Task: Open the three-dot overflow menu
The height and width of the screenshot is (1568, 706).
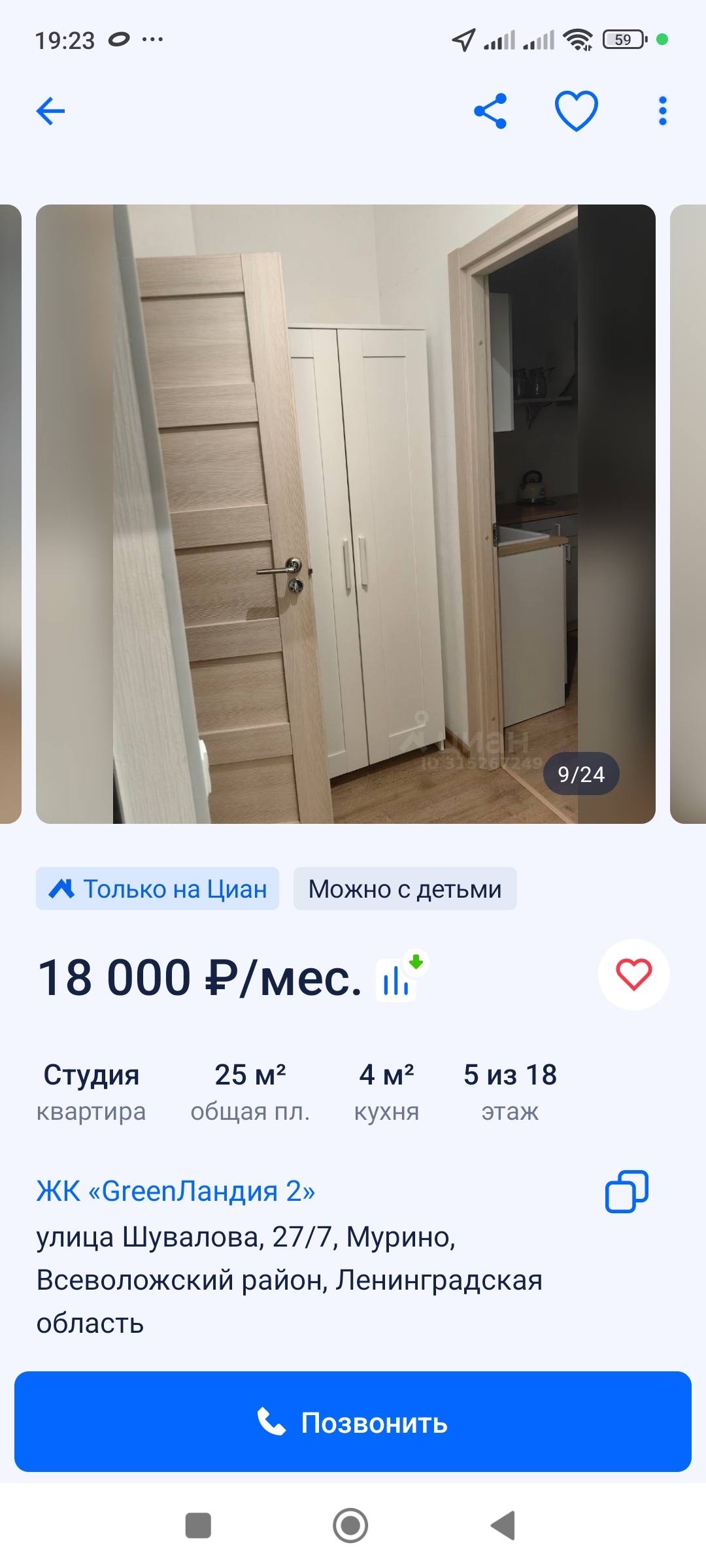Action: point(662,111)
